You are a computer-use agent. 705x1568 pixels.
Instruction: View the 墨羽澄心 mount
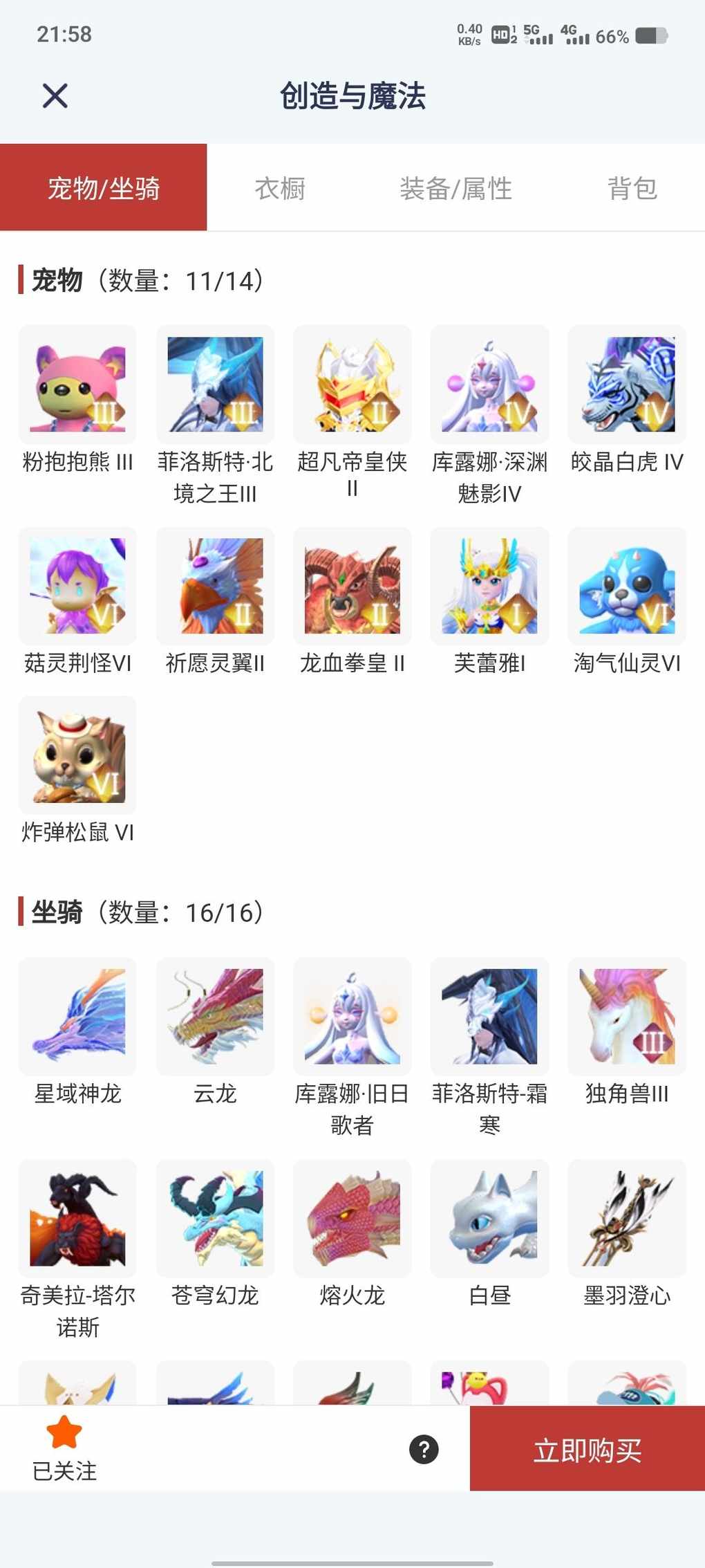(627, 1218)
